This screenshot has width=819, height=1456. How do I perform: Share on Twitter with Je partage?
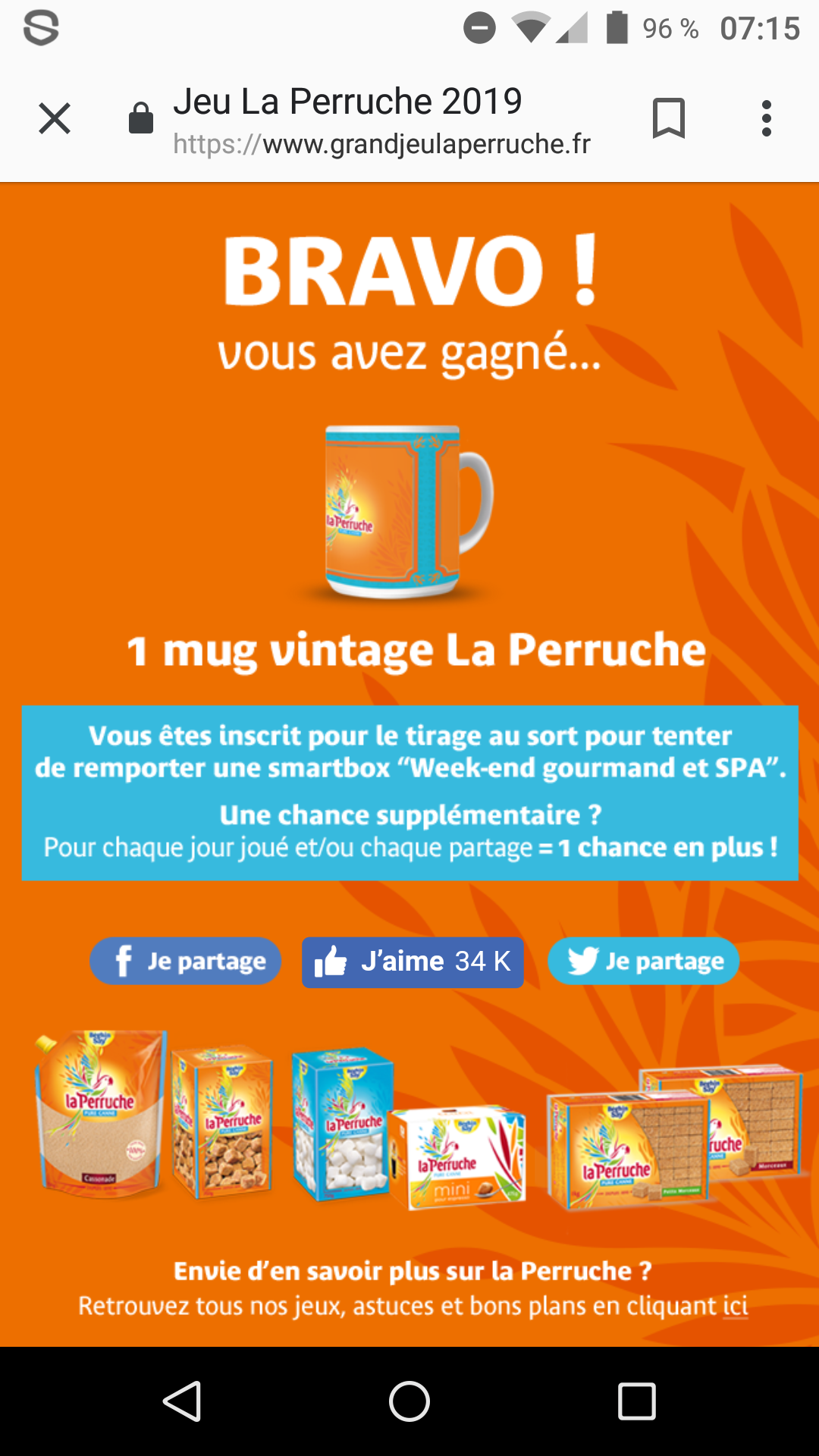click(643, 962)
